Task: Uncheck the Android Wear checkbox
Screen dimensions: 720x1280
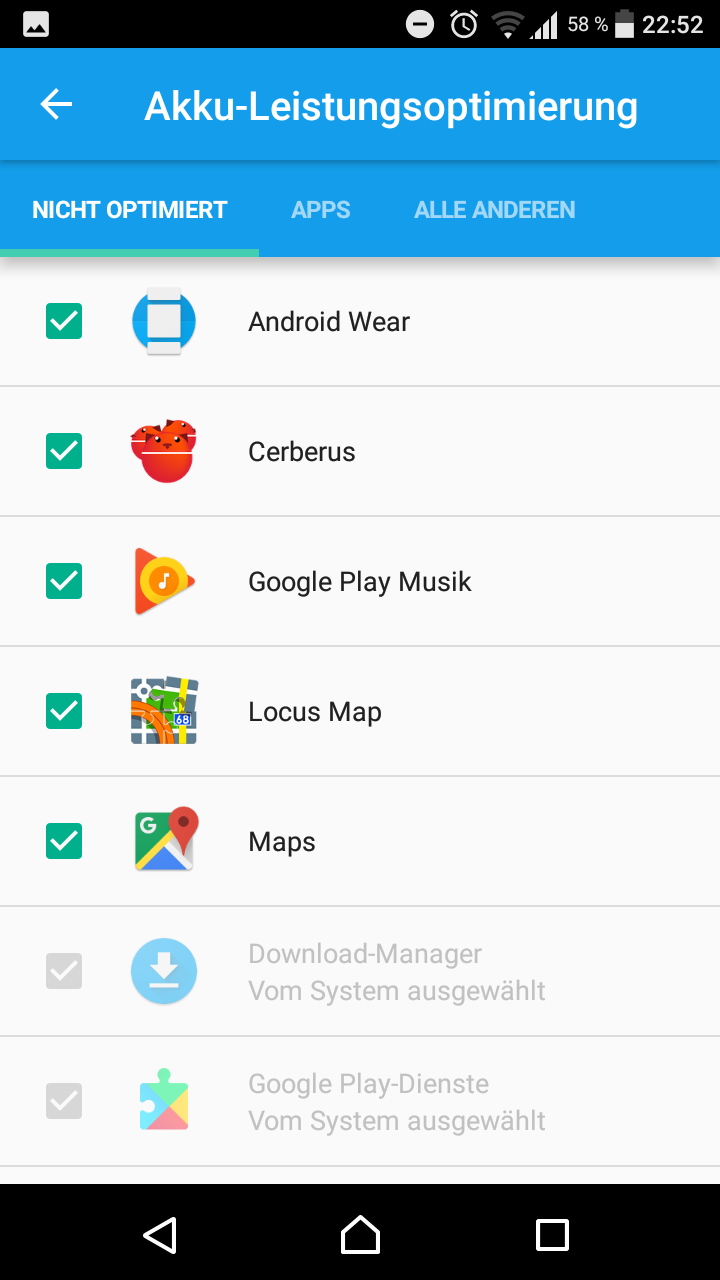Action: 64,321
